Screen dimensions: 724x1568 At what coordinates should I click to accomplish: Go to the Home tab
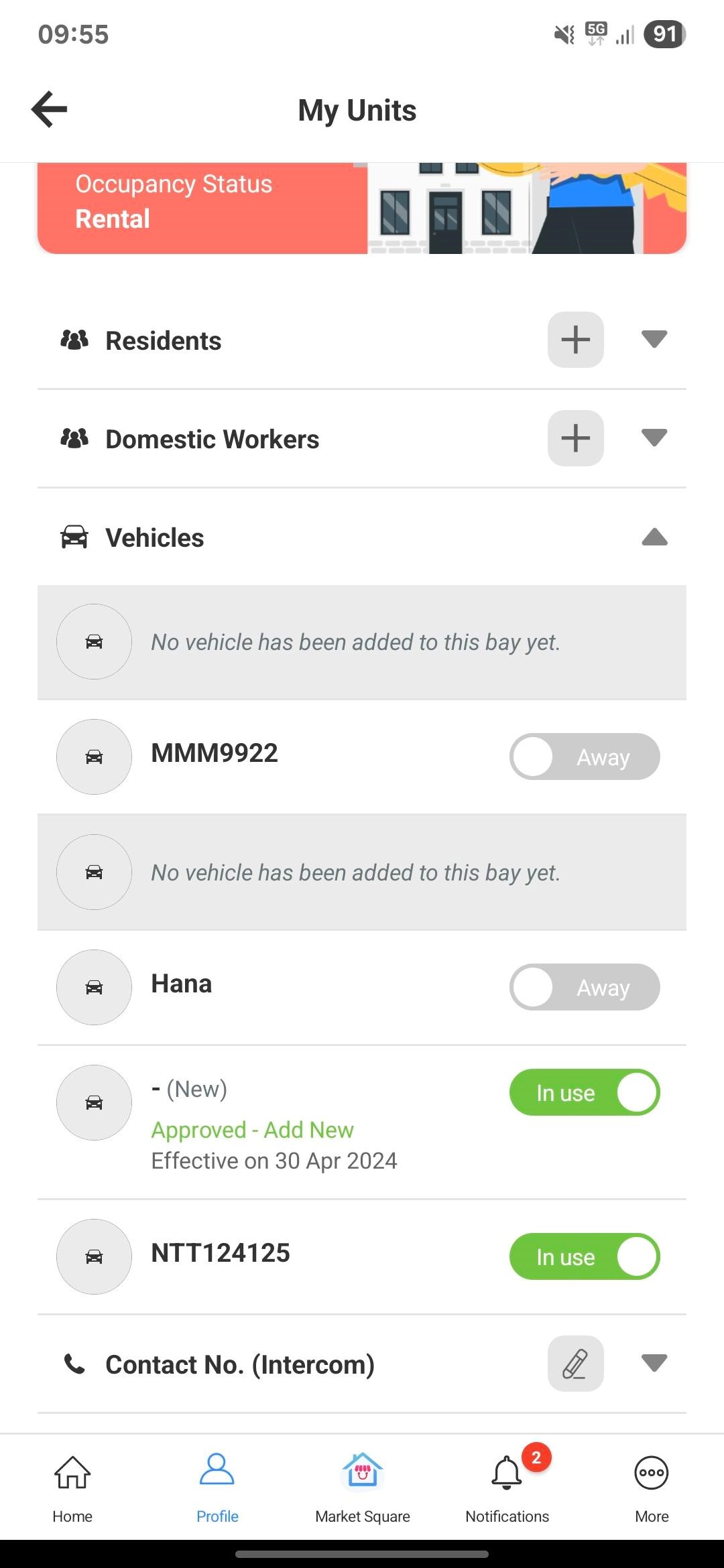tap(72, 1488)
